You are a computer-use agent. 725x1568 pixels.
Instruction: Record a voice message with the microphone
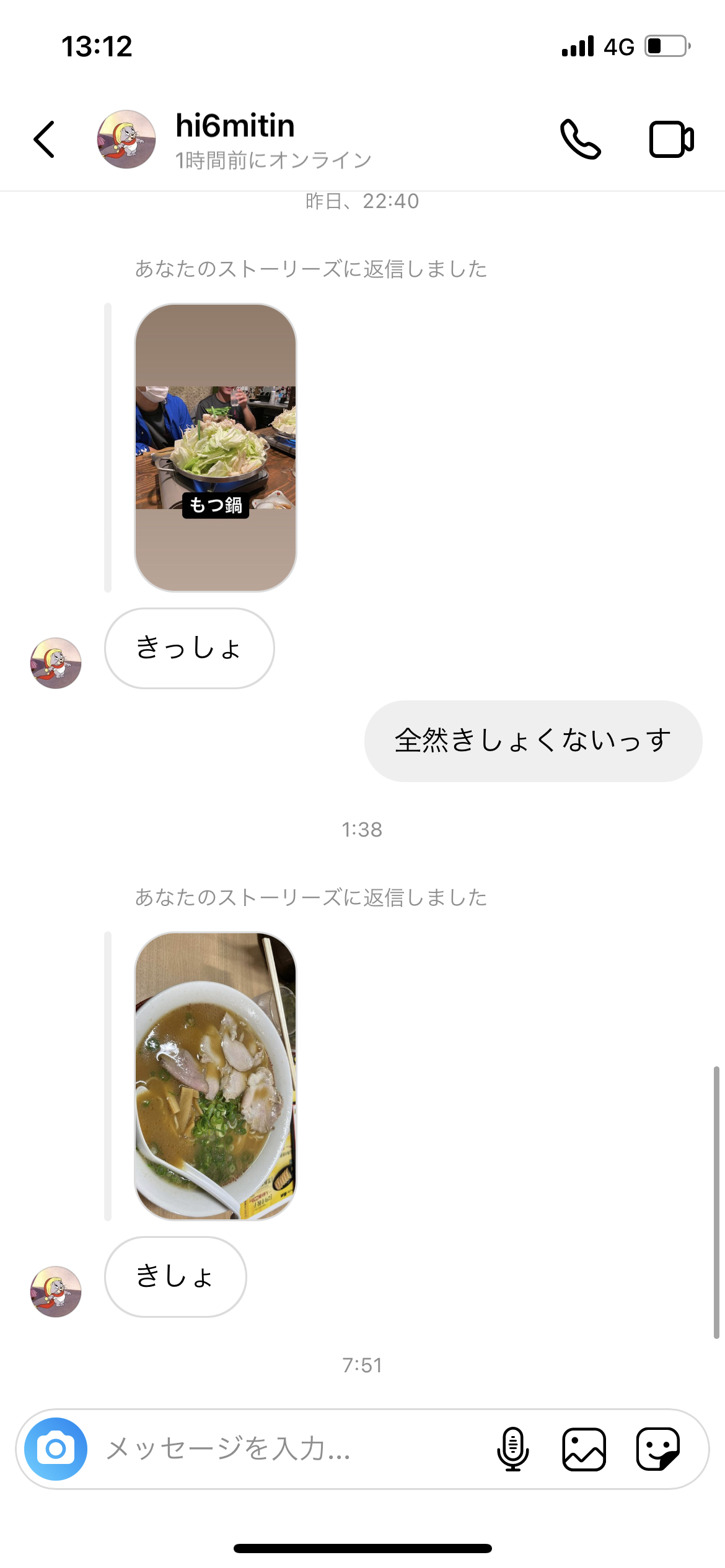513,1449
